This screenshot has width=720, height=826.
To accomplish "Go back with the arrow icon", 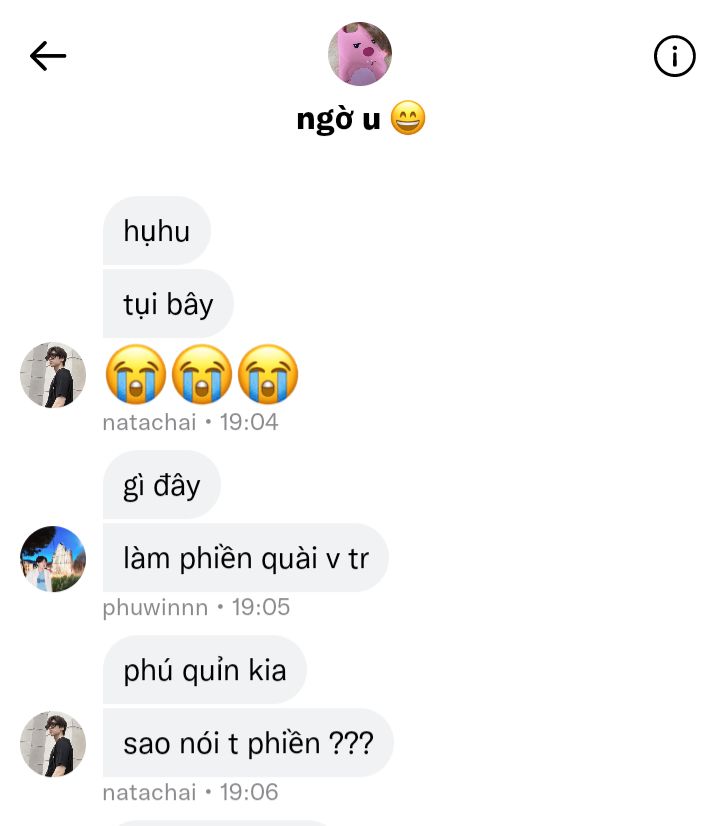I will (x=48, y=56).
